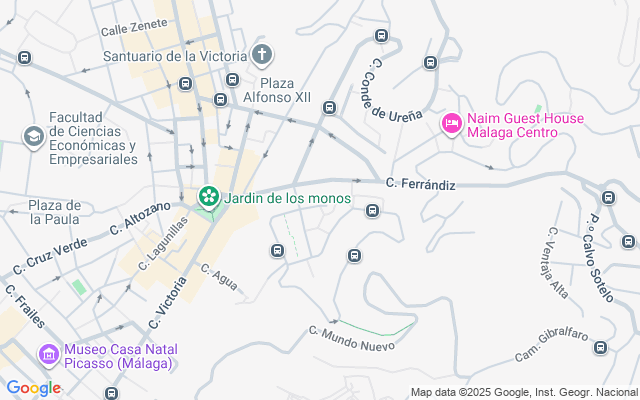Viewport: 640px width, 400px height.
Task: Select the Jardín de los monos park pin
Action: coord(209,197)
